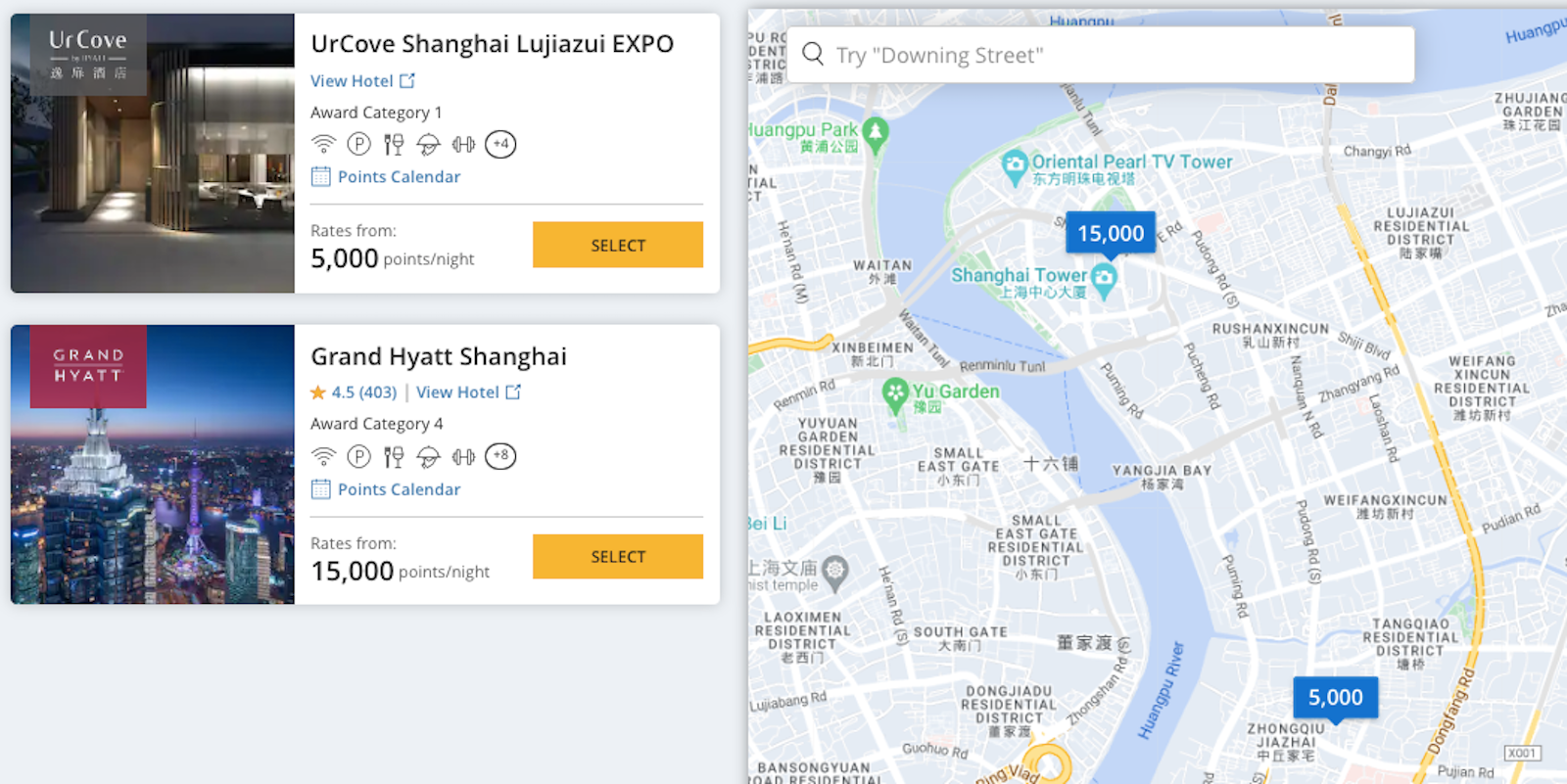1567x784 pixels.
Task: Open the Grand Hyatt Shanghai photo
Action: pos(152,464)
